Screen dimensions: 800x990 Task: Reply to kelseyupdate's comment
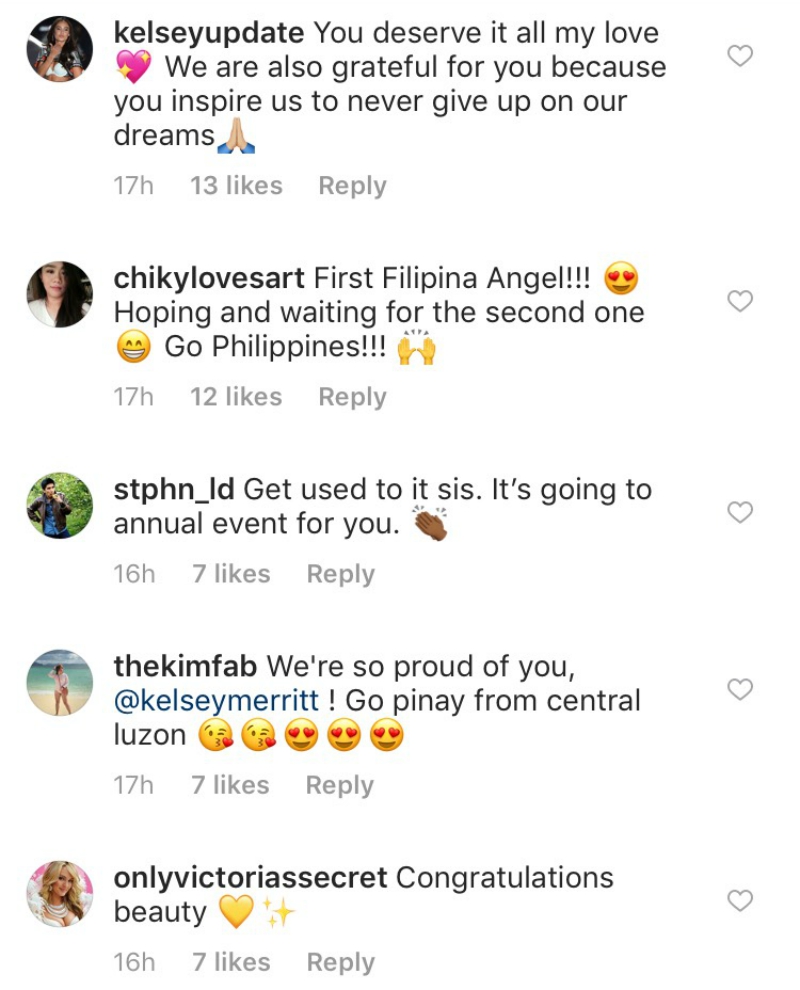click(x=352, y=186)
